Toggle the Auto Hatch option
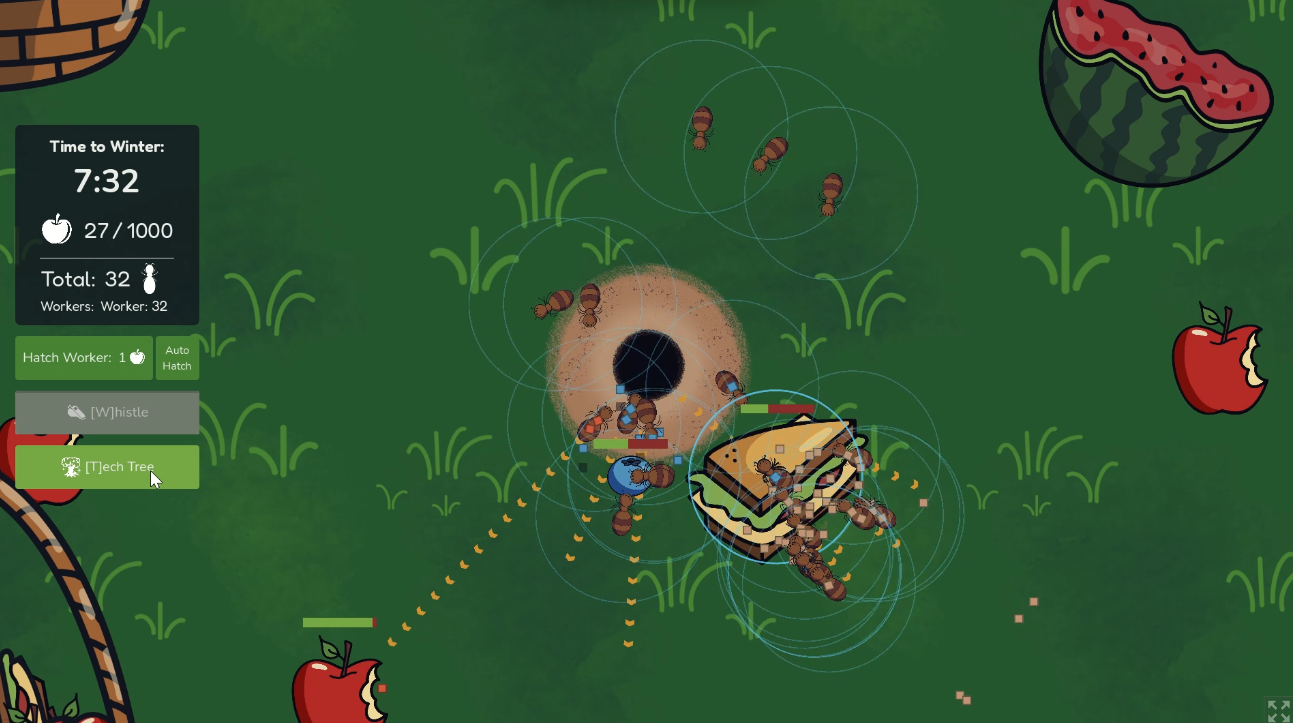Image resolution: width=1293 pixels, height=723 pixels. click(177, 358)
